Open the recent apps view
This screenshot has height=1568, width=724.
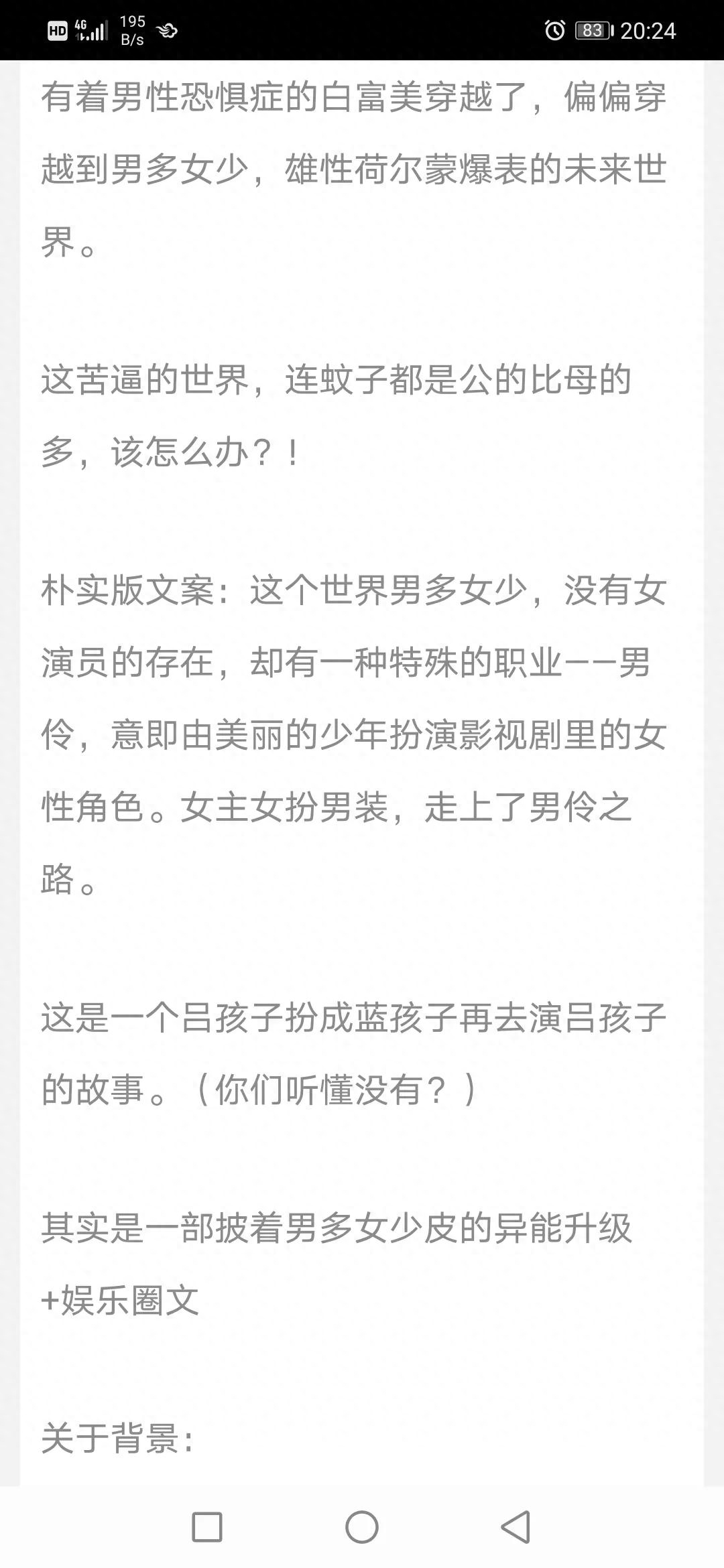[x=207, y=1528]
